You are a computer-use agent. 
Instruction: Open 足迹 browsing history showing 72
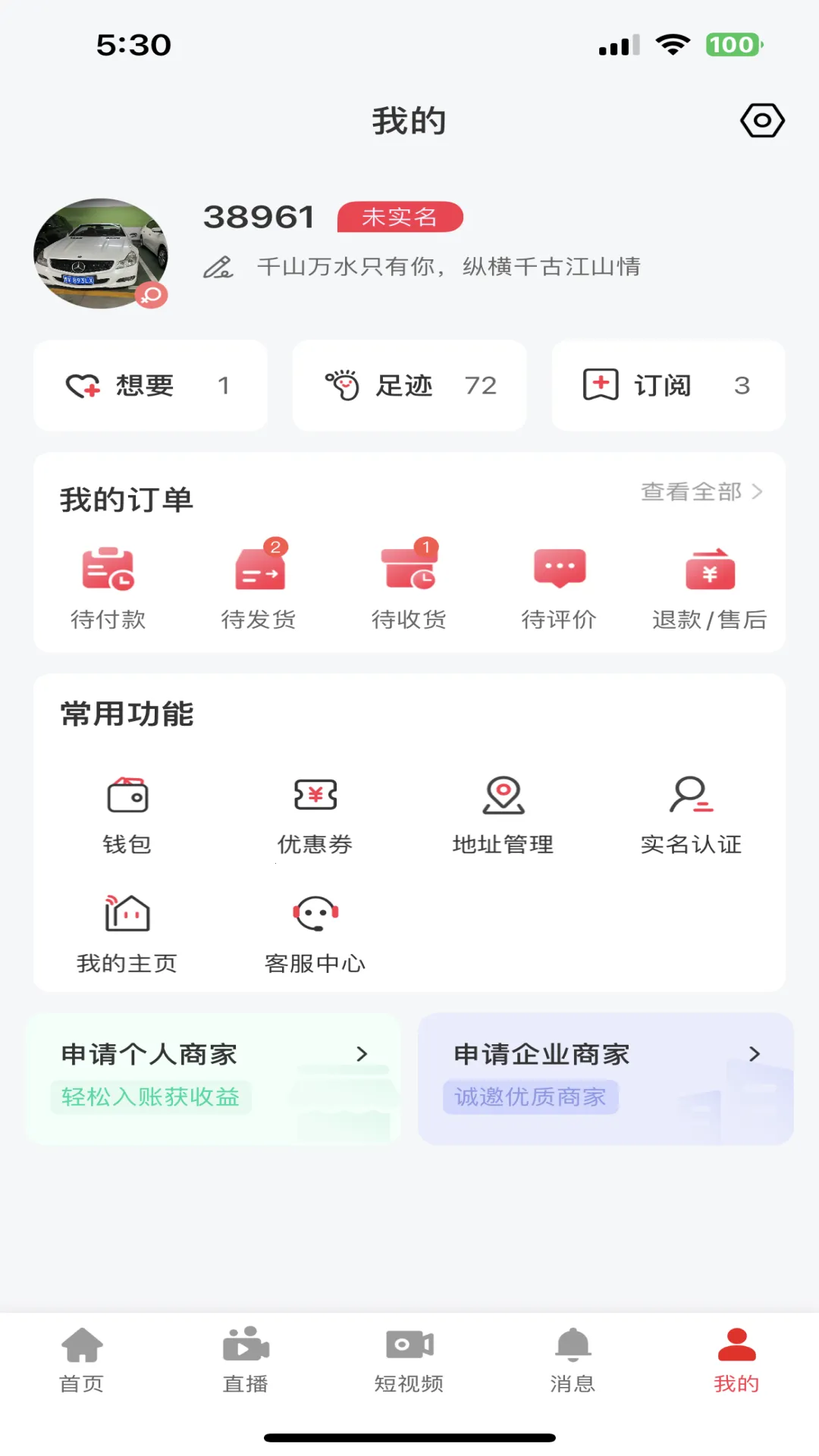pyautogui.click(x=409, y=385)
